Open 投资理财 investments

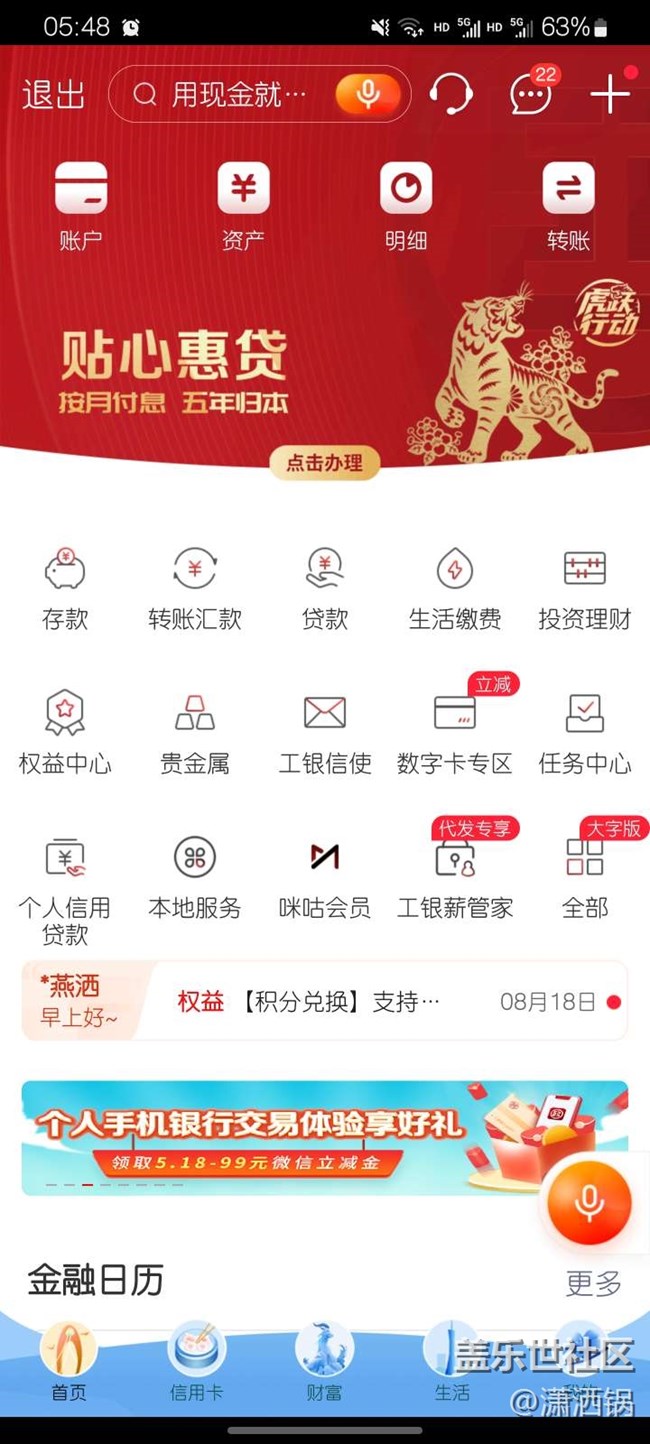pyautogui.click(x=585, y=589)
